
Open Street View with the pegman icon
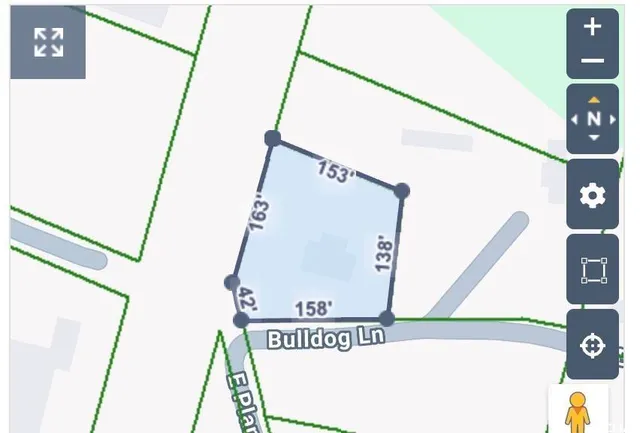tap(577, 410)
